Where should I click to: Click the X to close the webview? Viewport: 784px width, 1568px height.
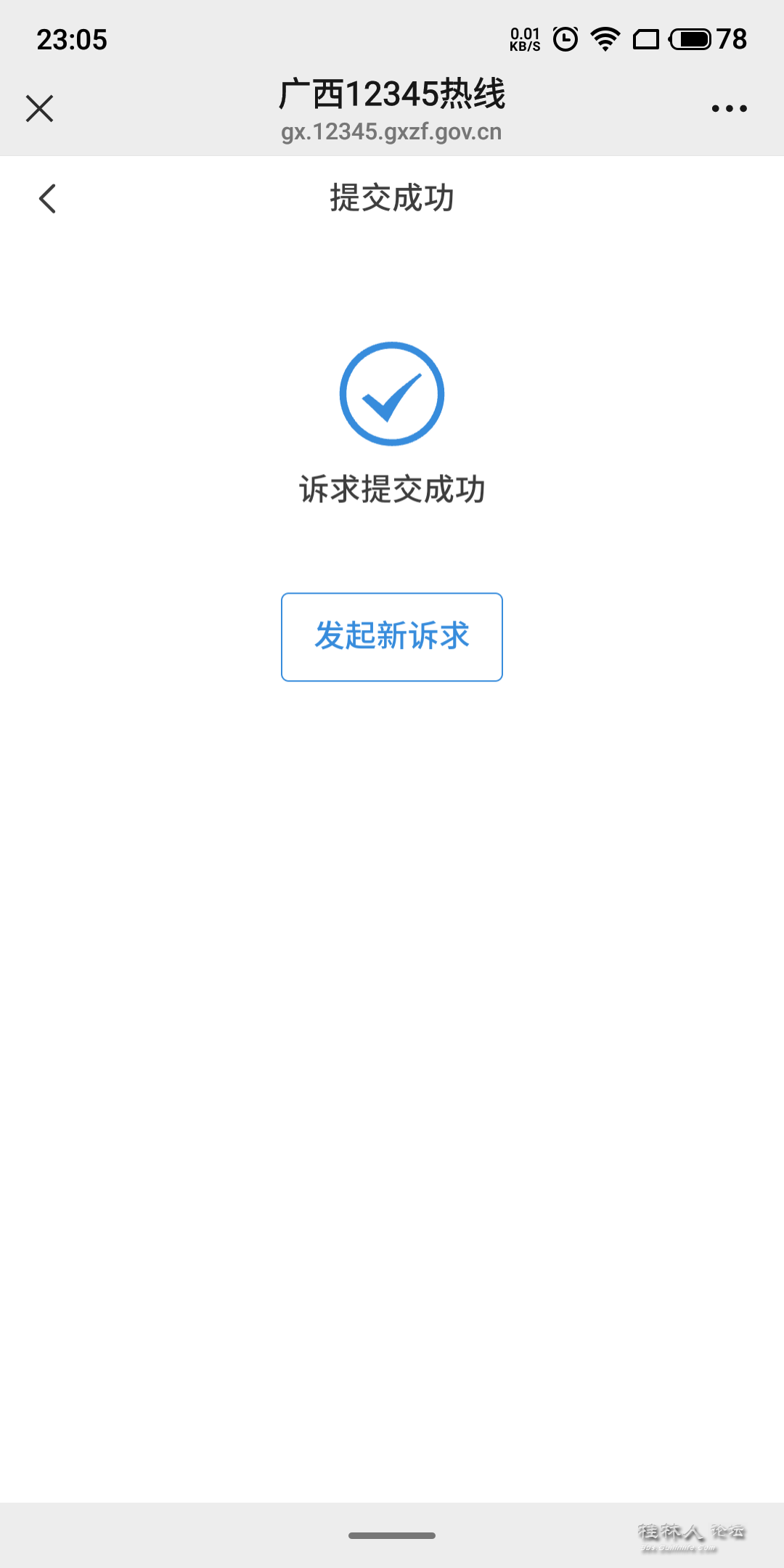coord(40,107)
